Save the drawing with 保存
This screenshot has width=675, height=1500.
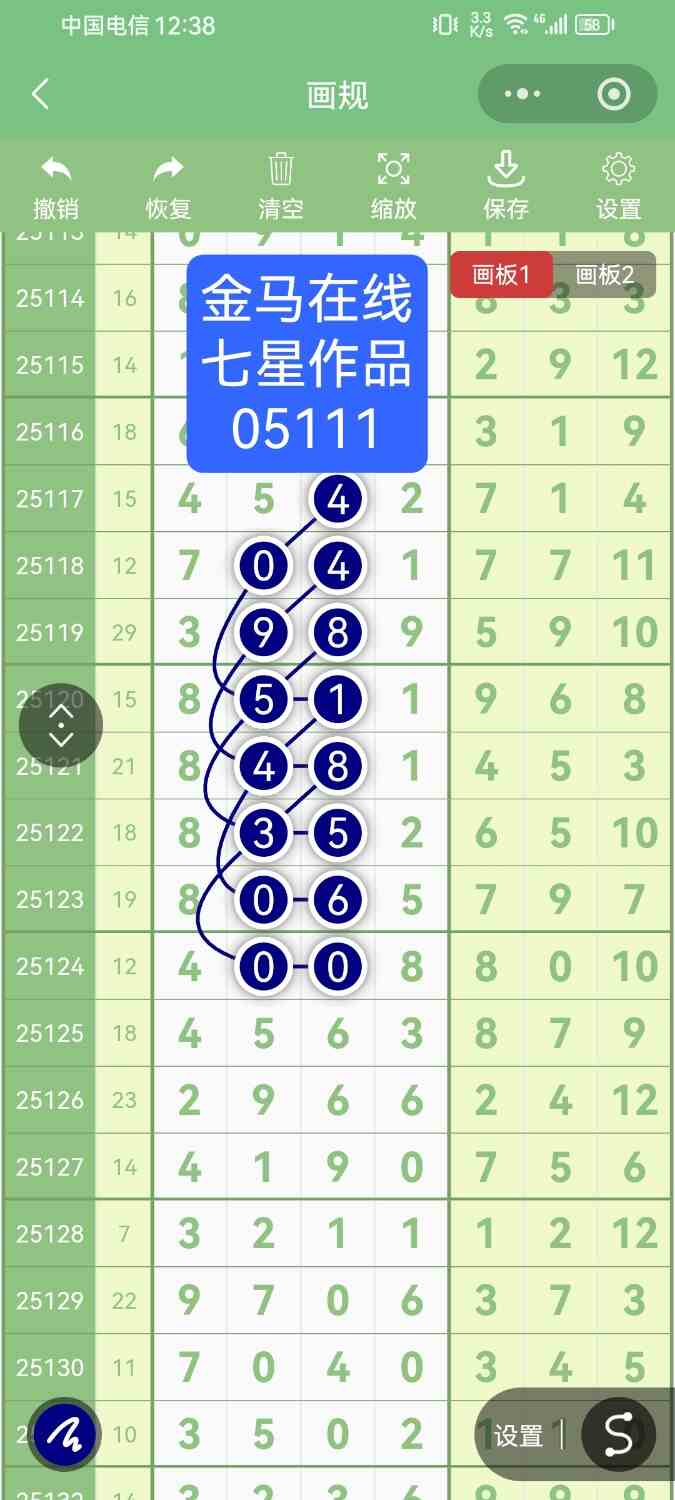point(506,186)
